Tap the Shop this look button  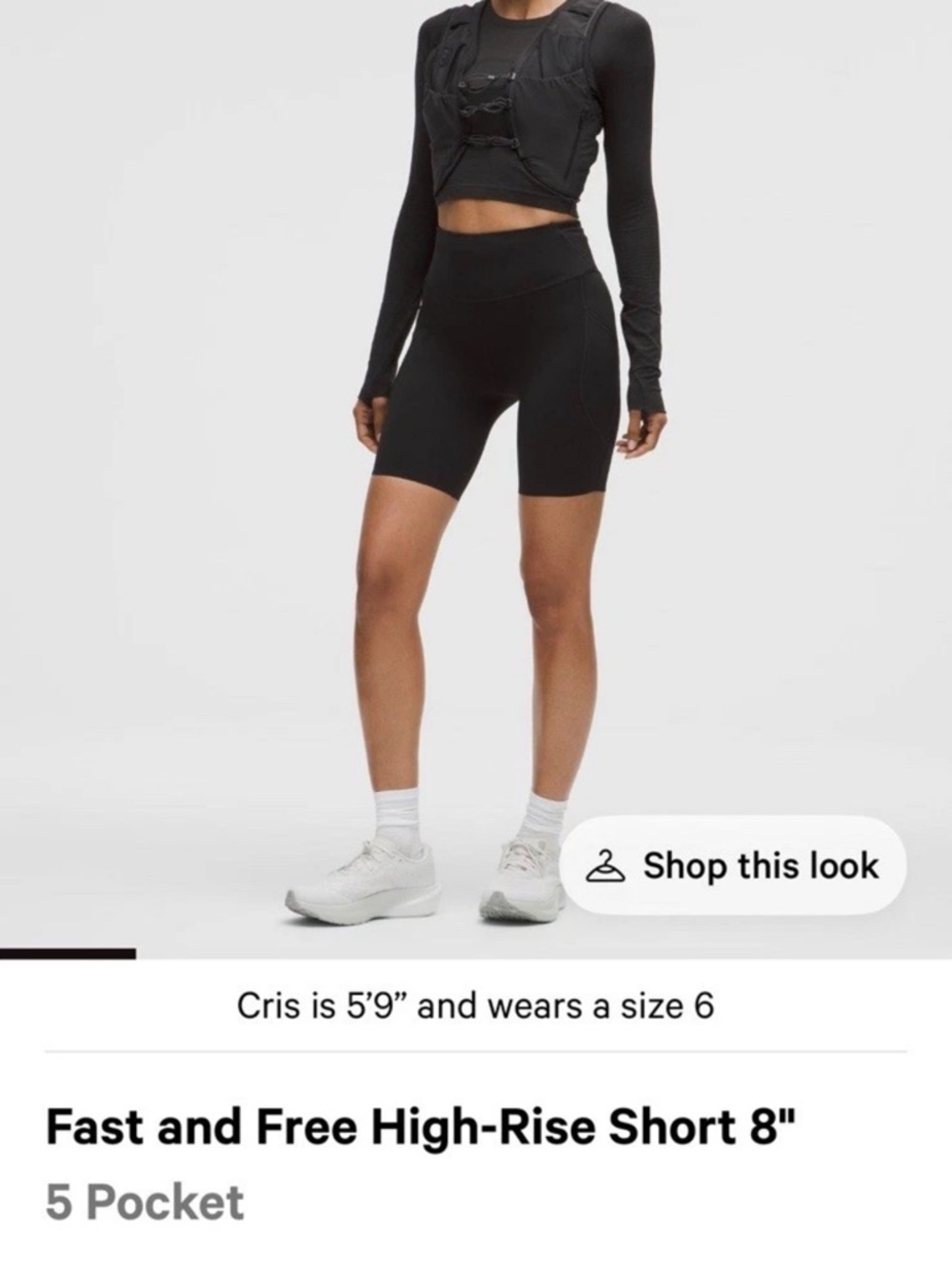[x=733, y=865]
